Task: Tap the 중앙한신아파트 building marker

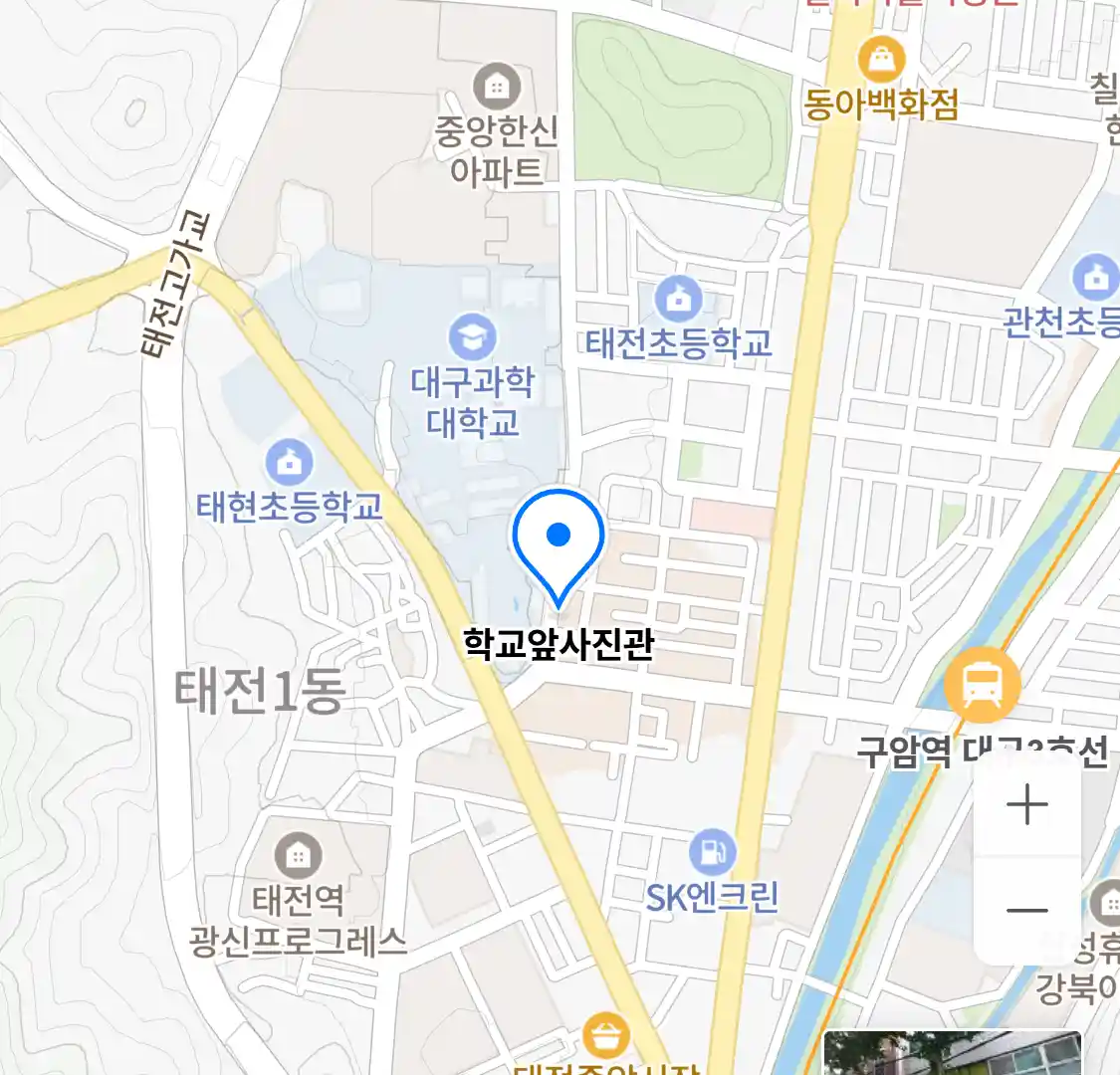Action: coord(496,89)
